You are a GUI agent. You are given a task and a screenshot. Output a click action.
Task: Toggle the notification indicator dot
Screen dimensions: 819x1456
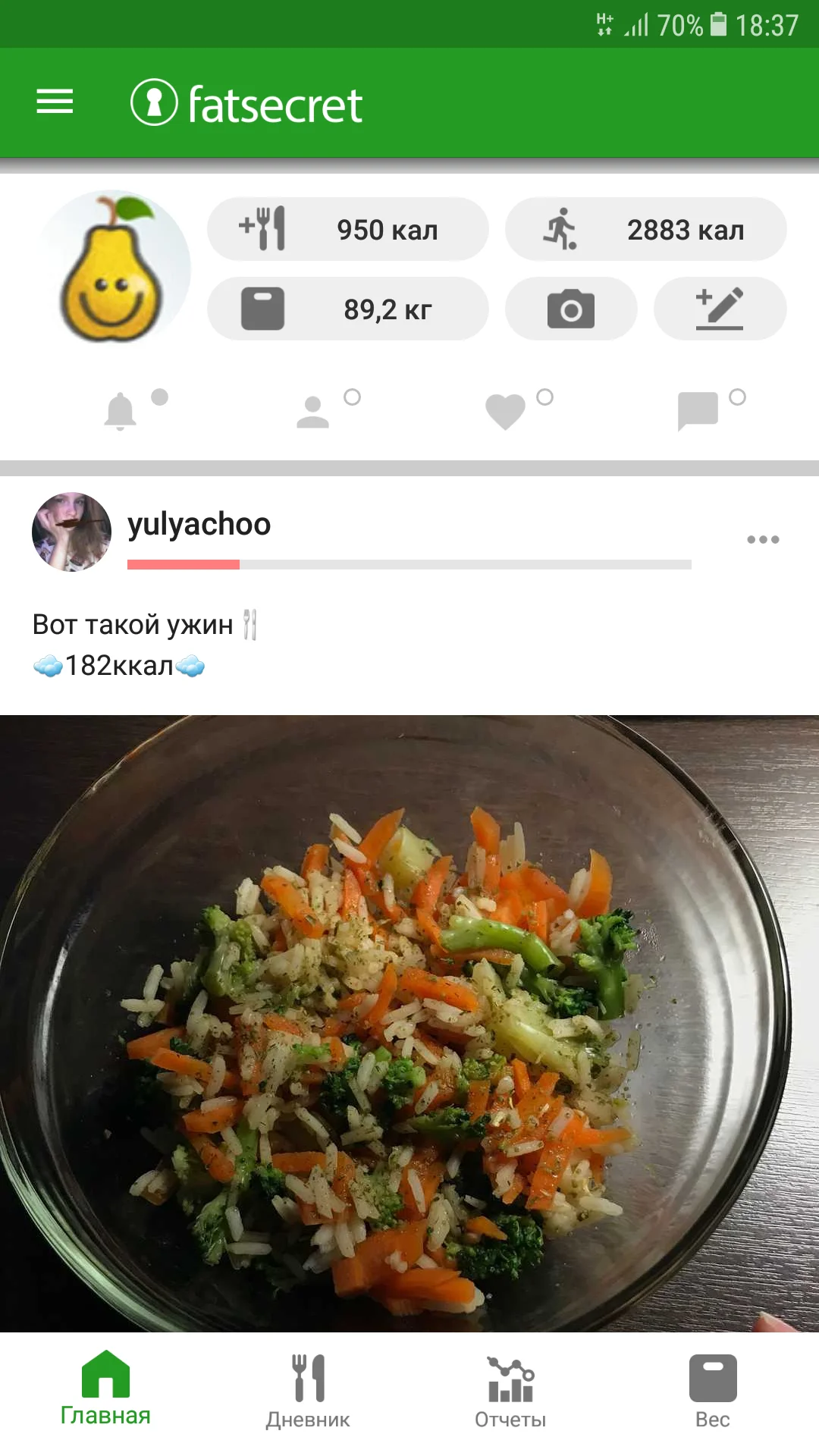[x=158, y=395]
